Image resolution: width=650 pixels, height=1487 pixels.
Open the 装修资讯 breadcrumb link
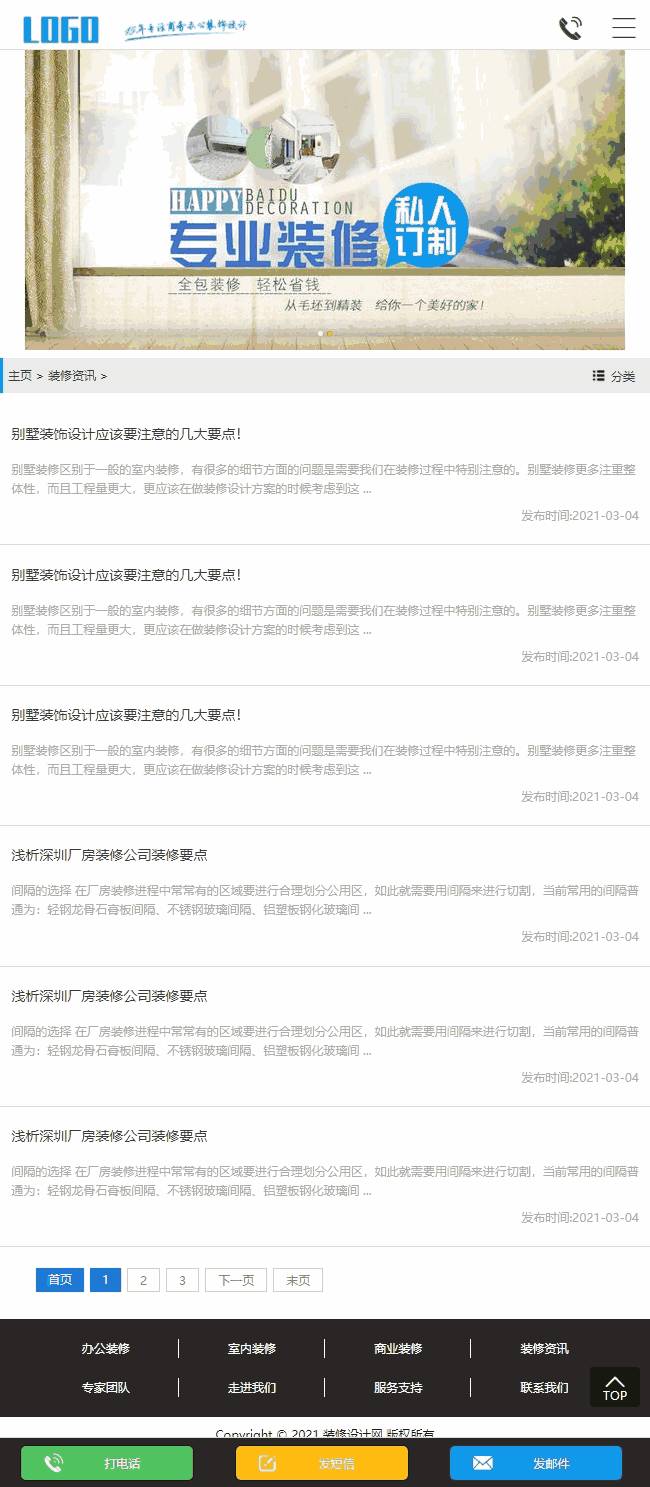tap(72, 376)
